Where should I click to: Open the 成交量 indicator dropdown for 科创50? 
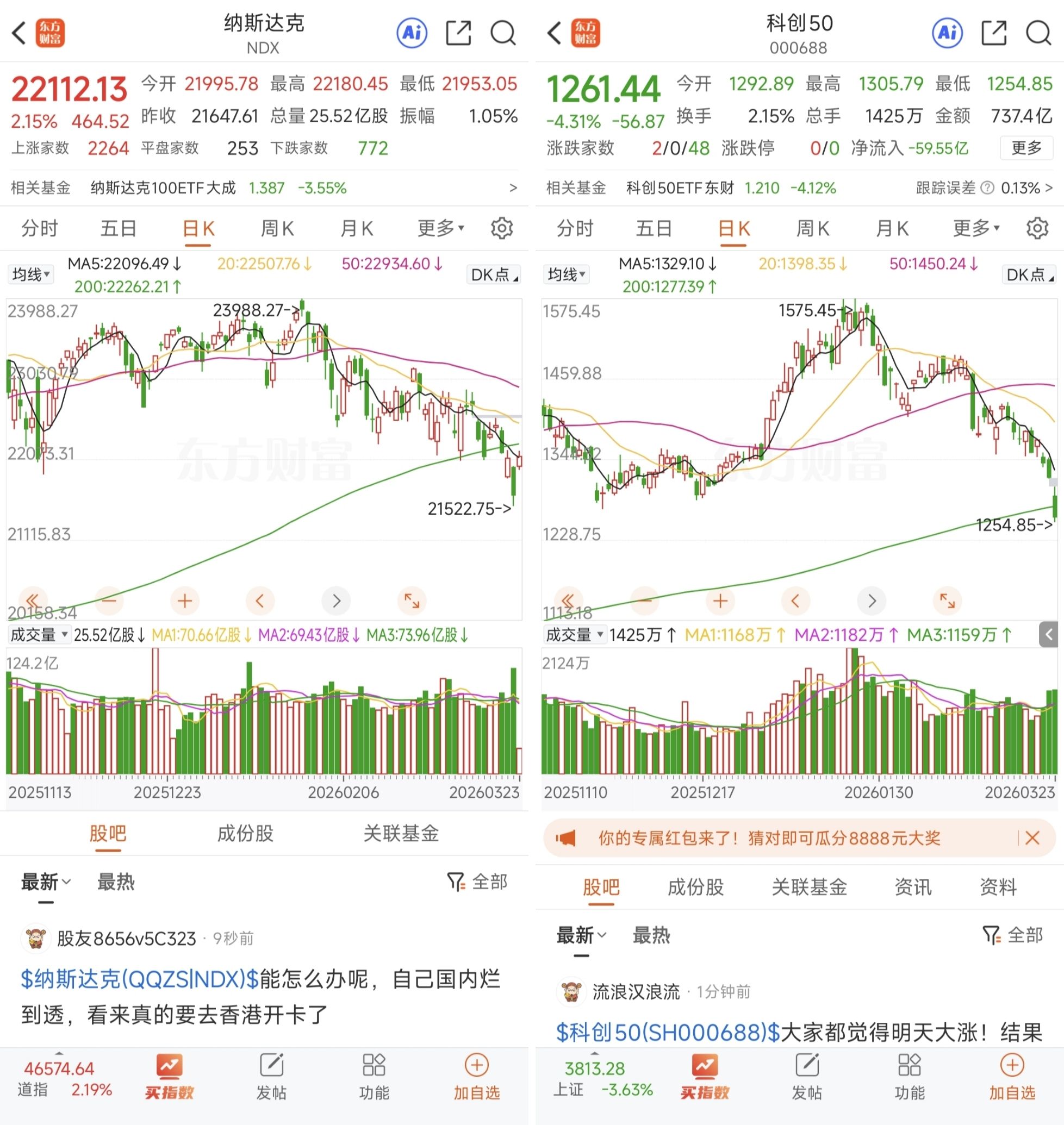[574, 635]
